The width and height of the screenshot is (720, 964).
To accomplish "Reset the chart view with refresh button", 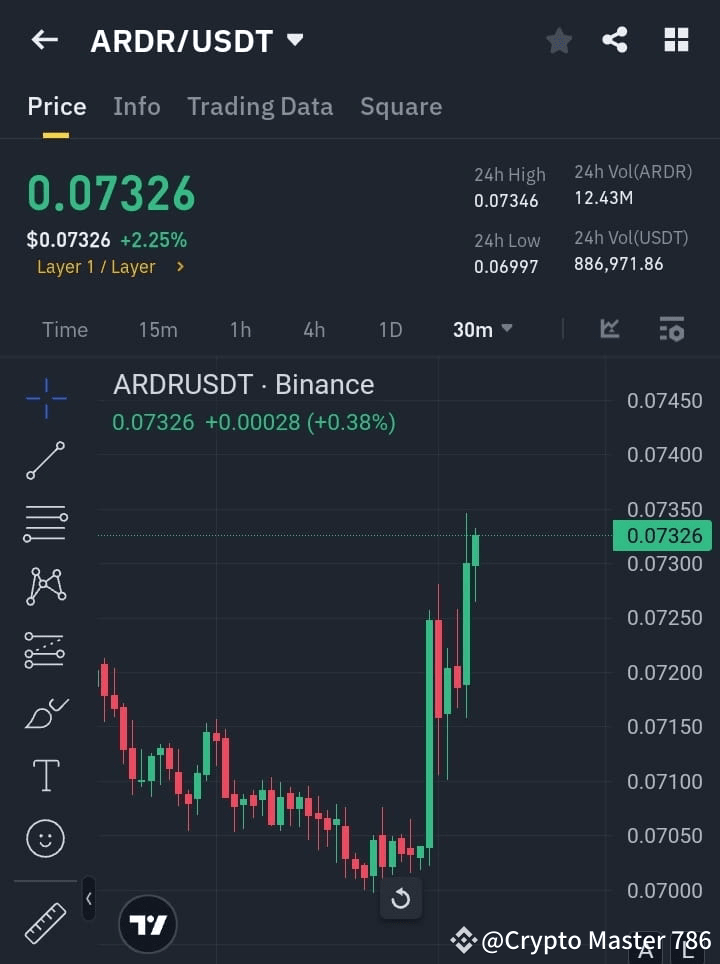I will click(x=401, y=899).
